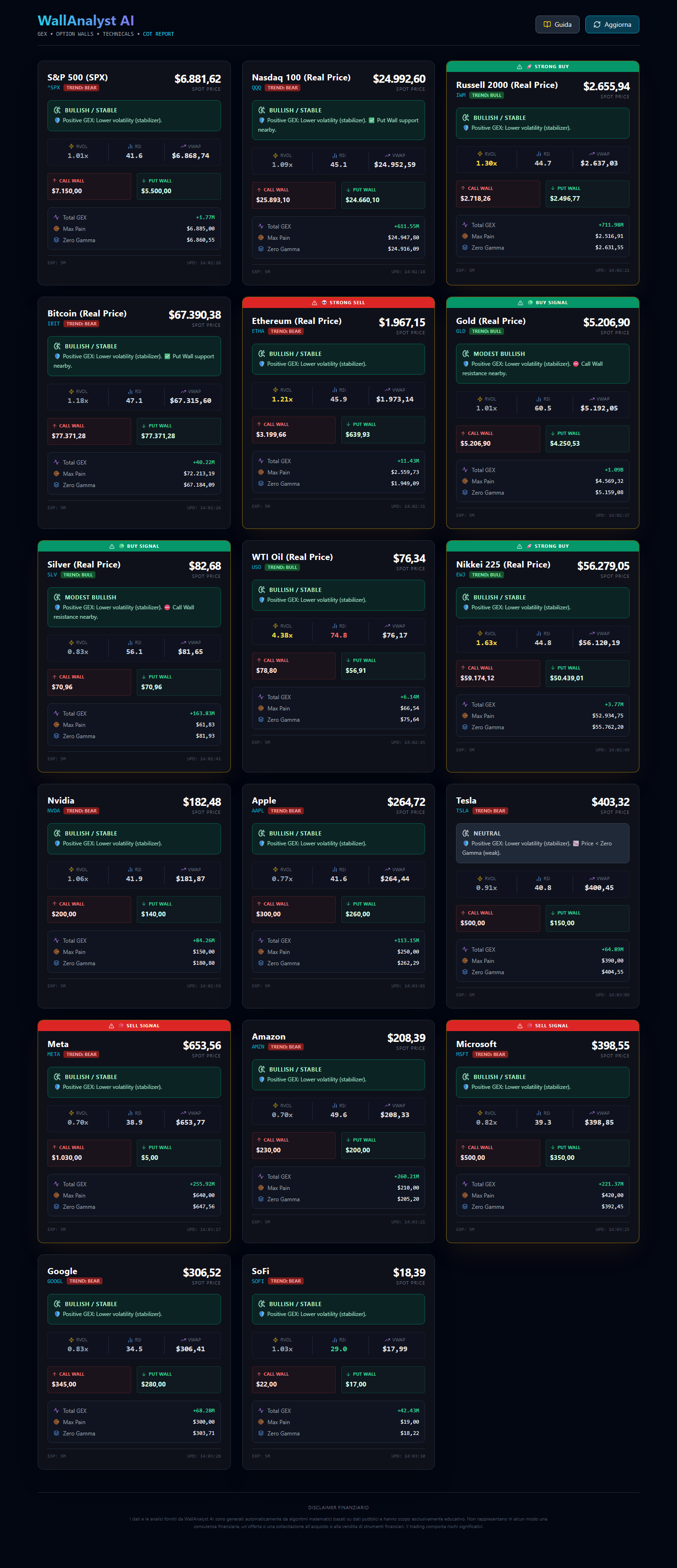Open the Russell 2000 Strong Buy card
Viewport: 677px width, 1568px height.
pyautogui.click(x=506, y=85)
